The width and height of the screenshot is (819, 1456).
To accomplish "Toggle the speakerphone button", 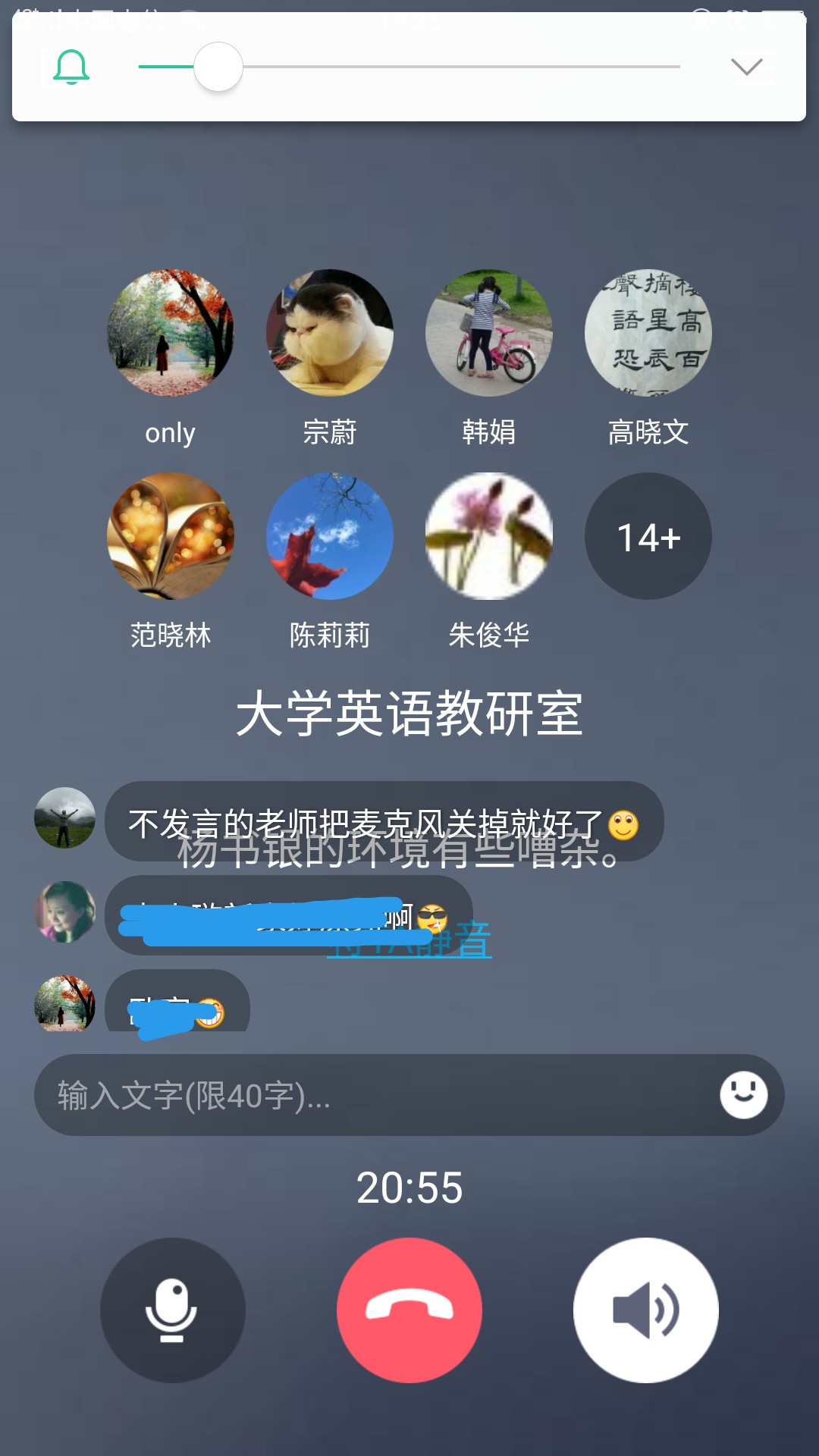I will pos(646,1310).
